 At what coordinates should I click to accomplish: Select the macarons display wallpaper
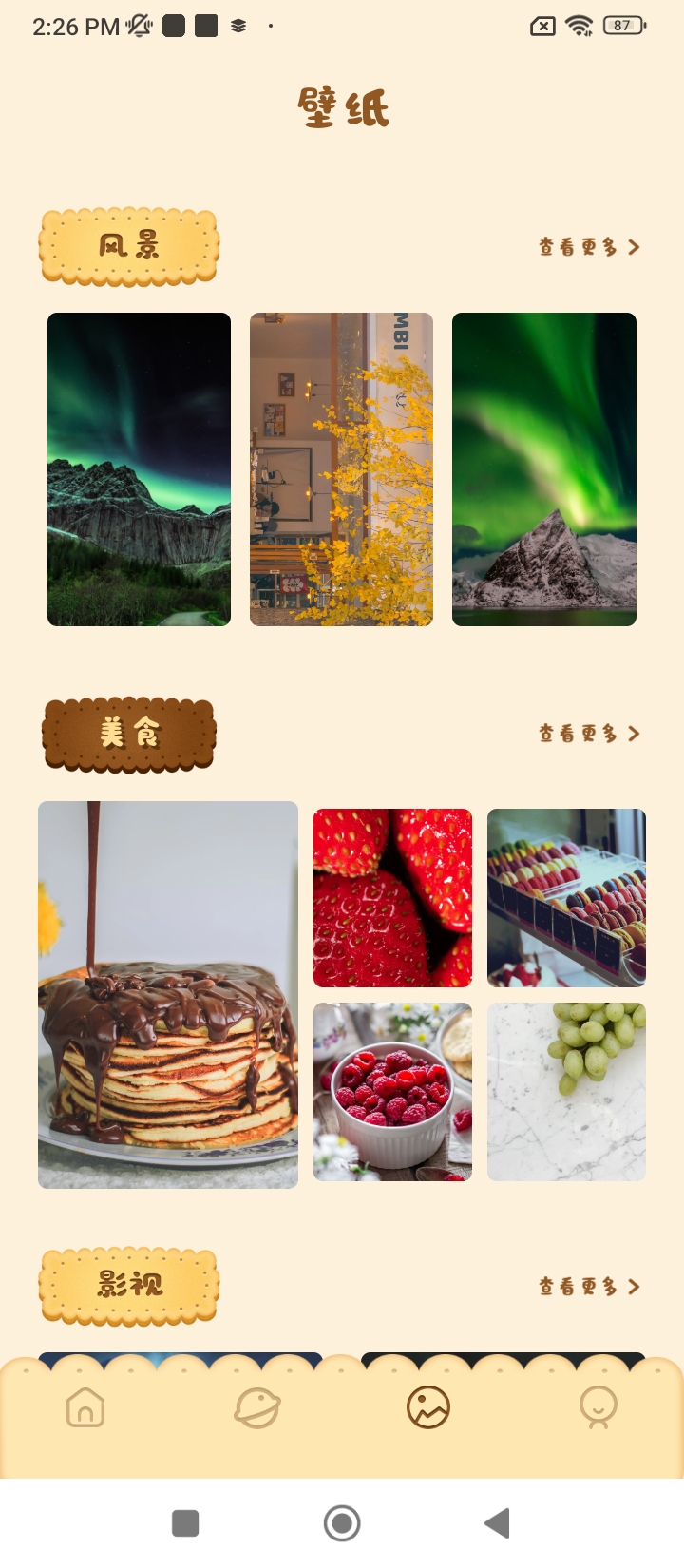(x=566, y=898)
